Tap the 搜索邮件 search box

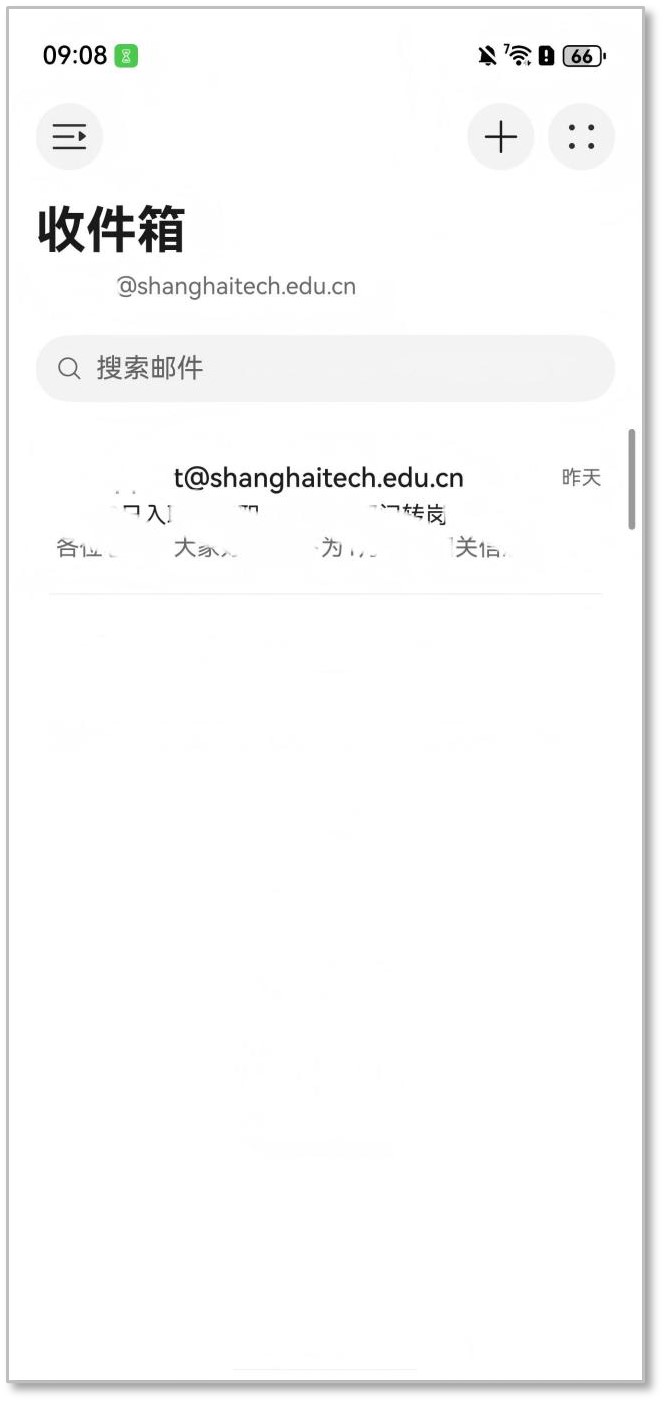(x=325, y=368)
